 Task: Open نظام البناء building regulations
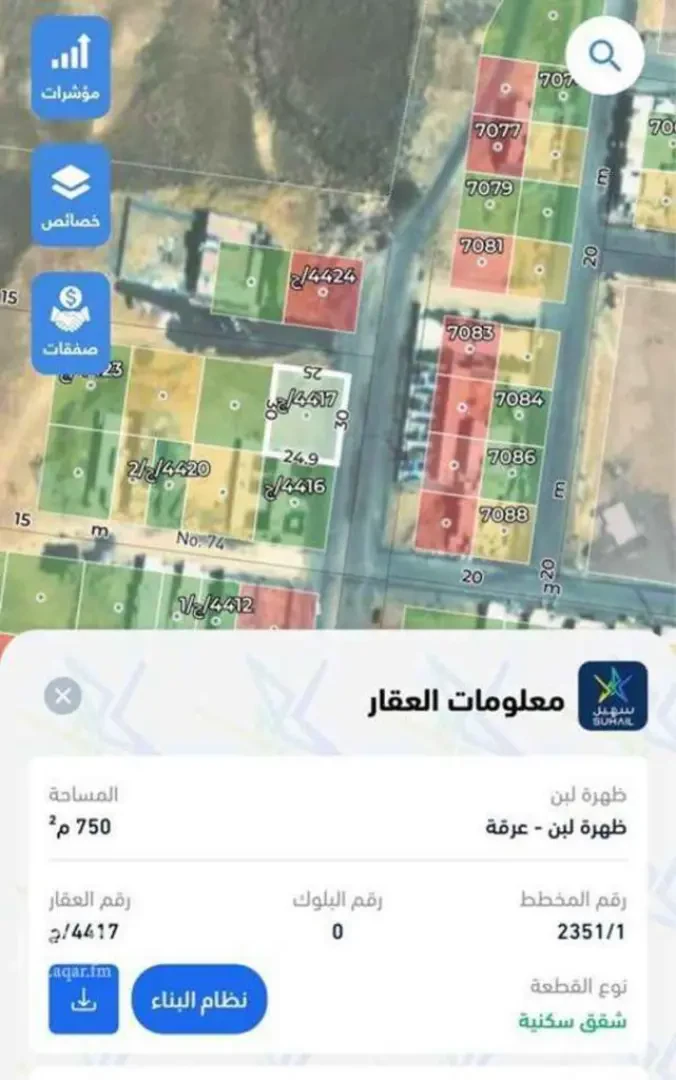pos(199,999)
